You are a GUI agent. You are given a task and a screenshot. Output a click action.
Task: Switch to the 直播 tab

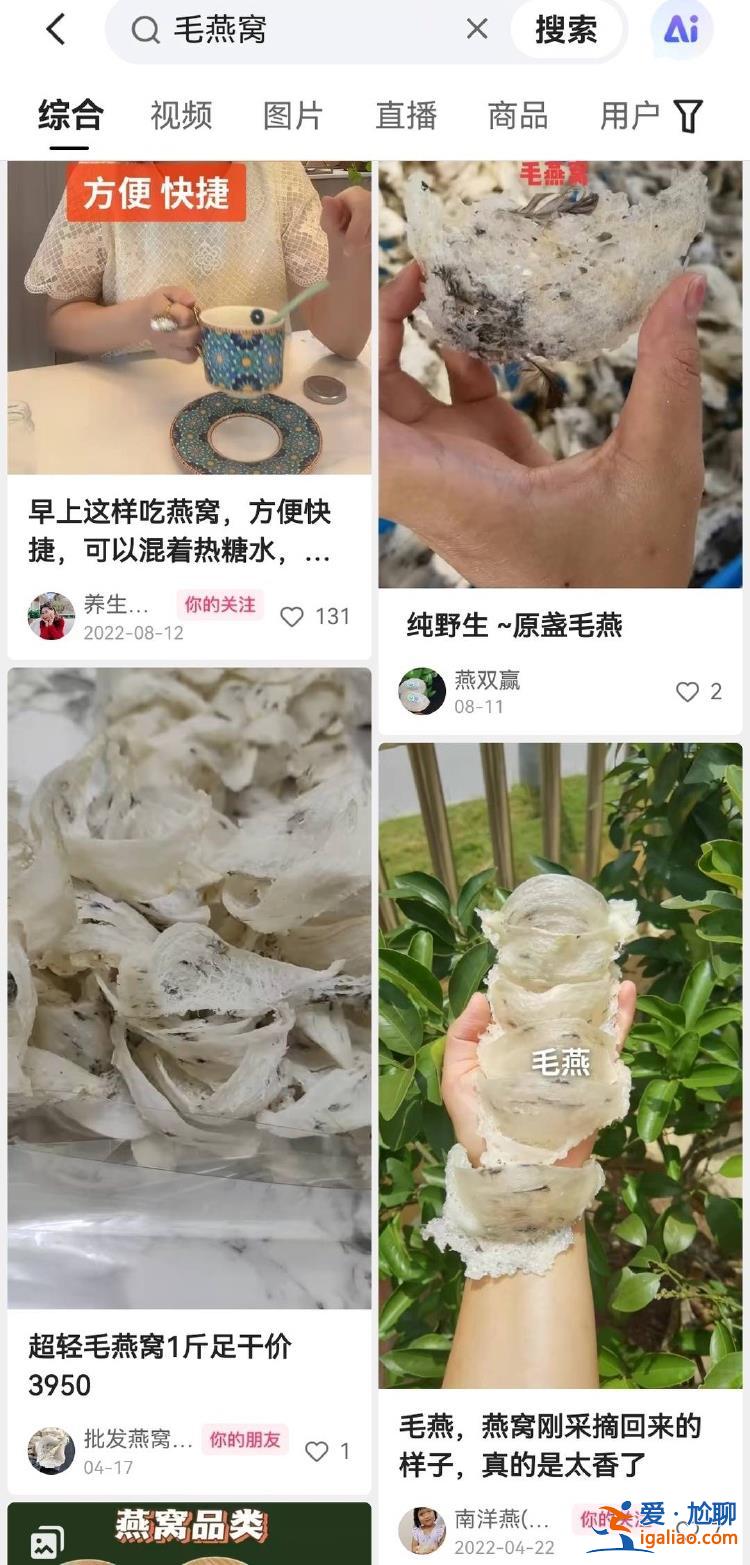coord(406,116)
